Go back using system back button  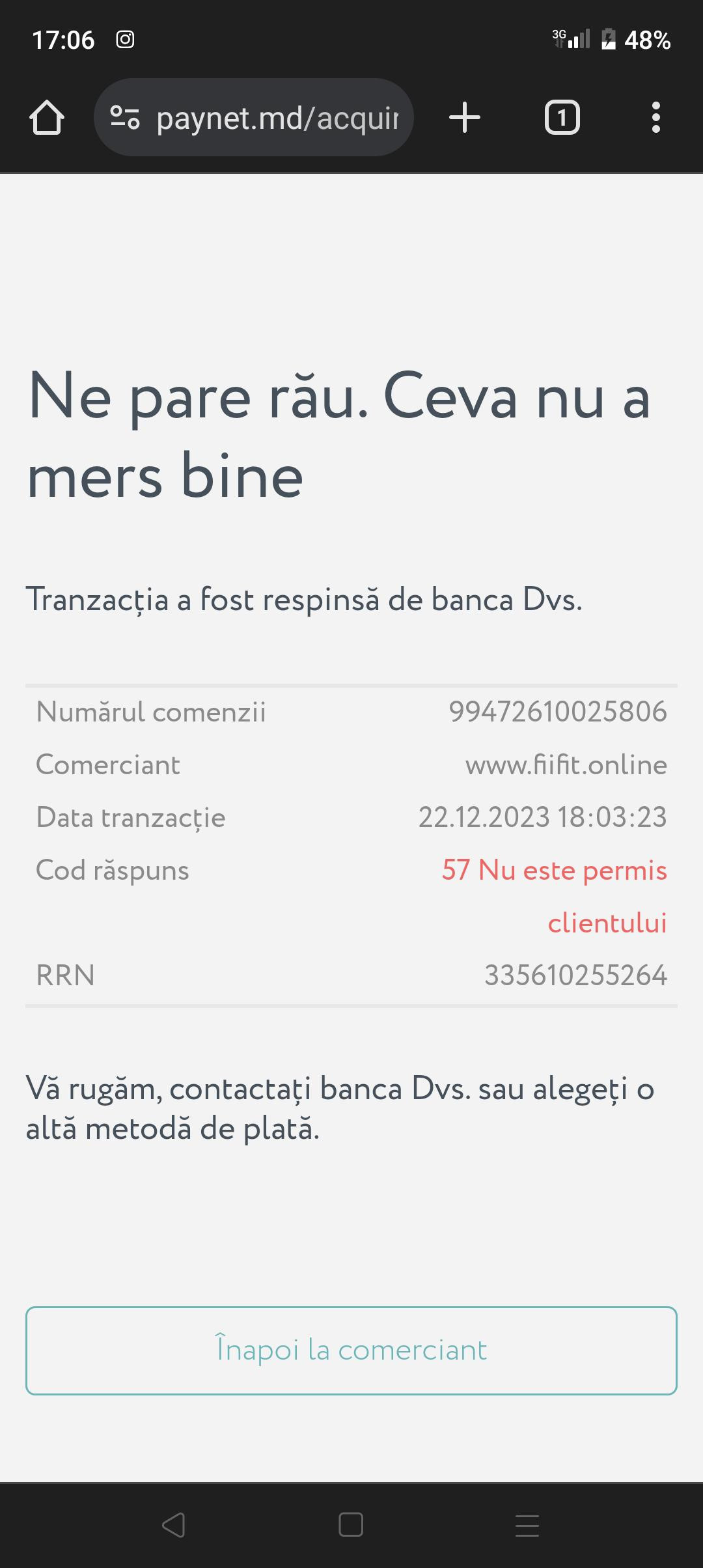[174, 1525]
